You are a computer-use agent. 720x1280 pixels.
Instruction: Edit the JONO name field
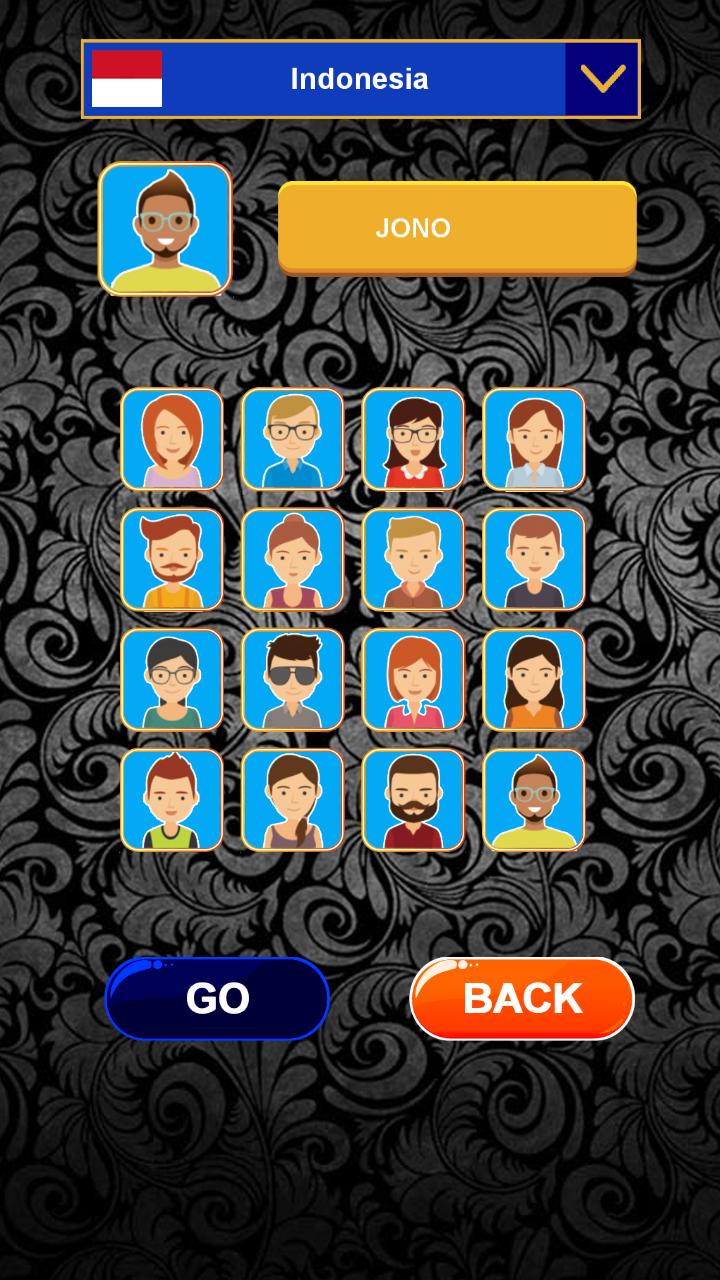point(457,227)
